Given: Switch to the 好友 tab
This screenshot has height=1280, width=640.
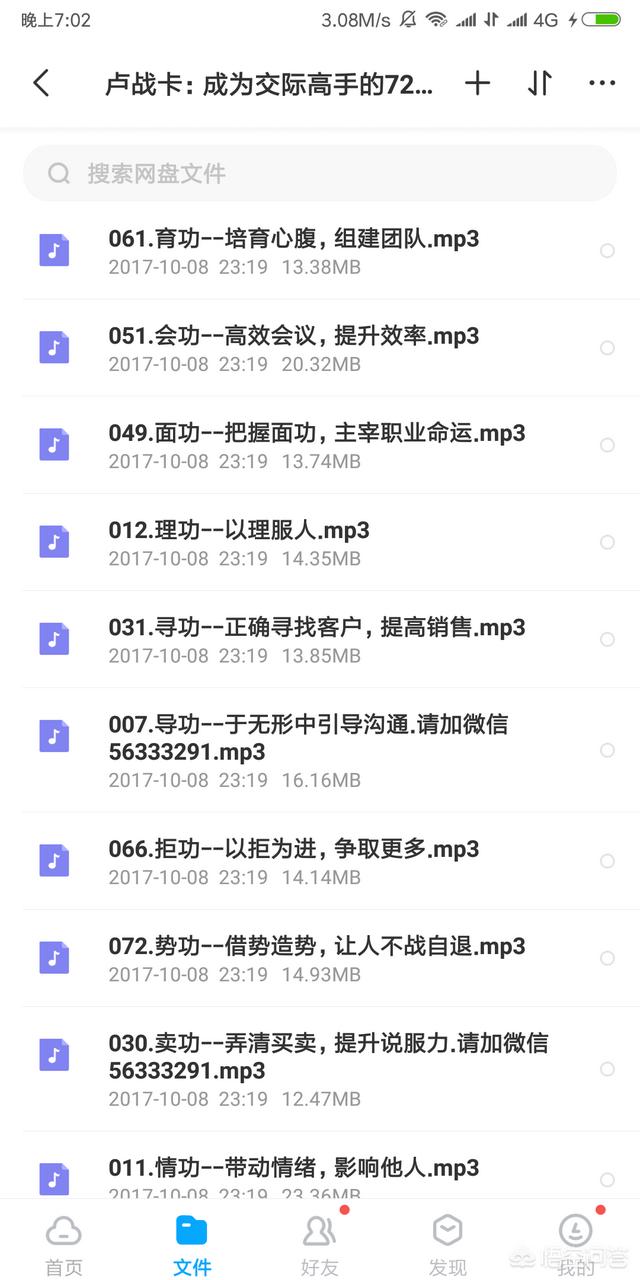Looking at the screenshot, I should click(320, 1245).
